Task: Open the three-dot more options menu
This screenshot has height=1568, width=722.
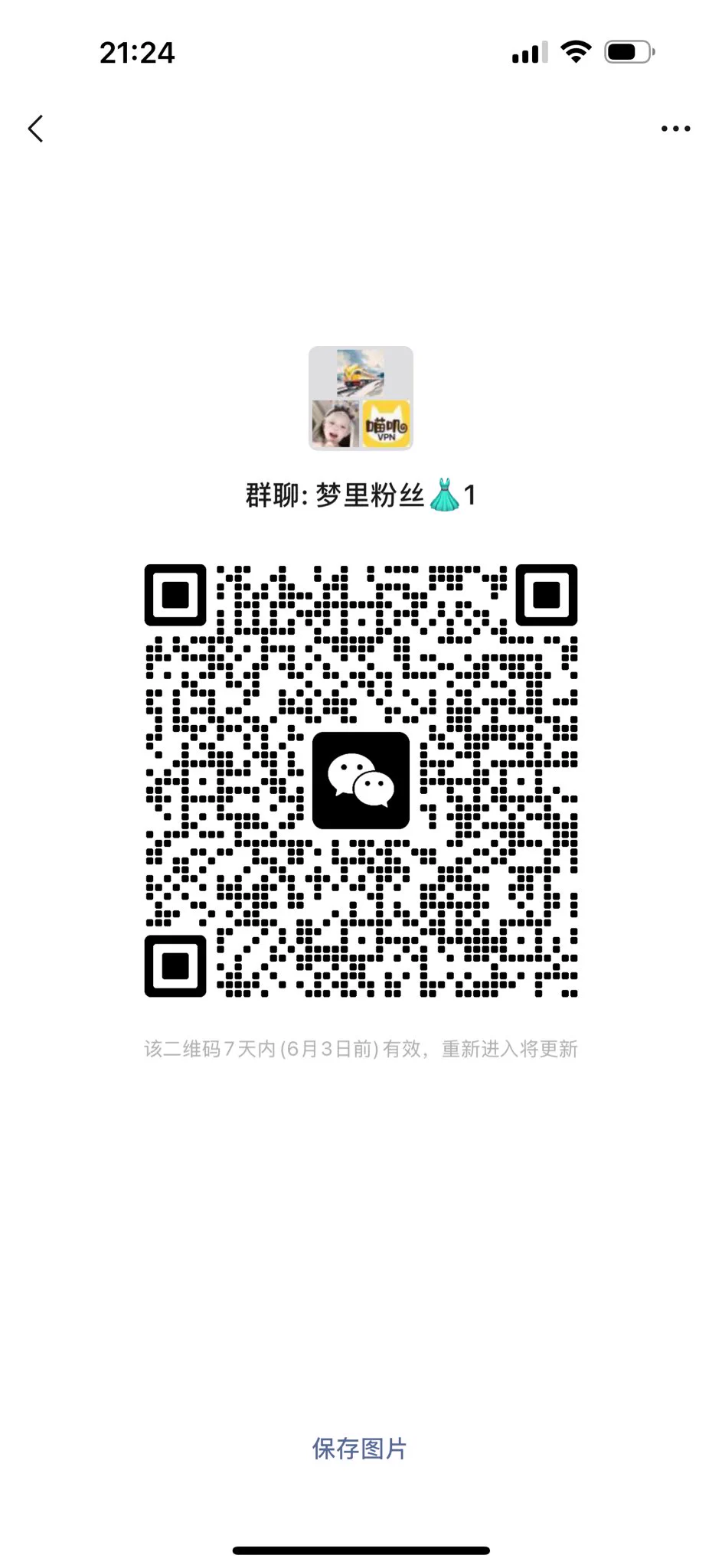Action: tap(675, 129)
